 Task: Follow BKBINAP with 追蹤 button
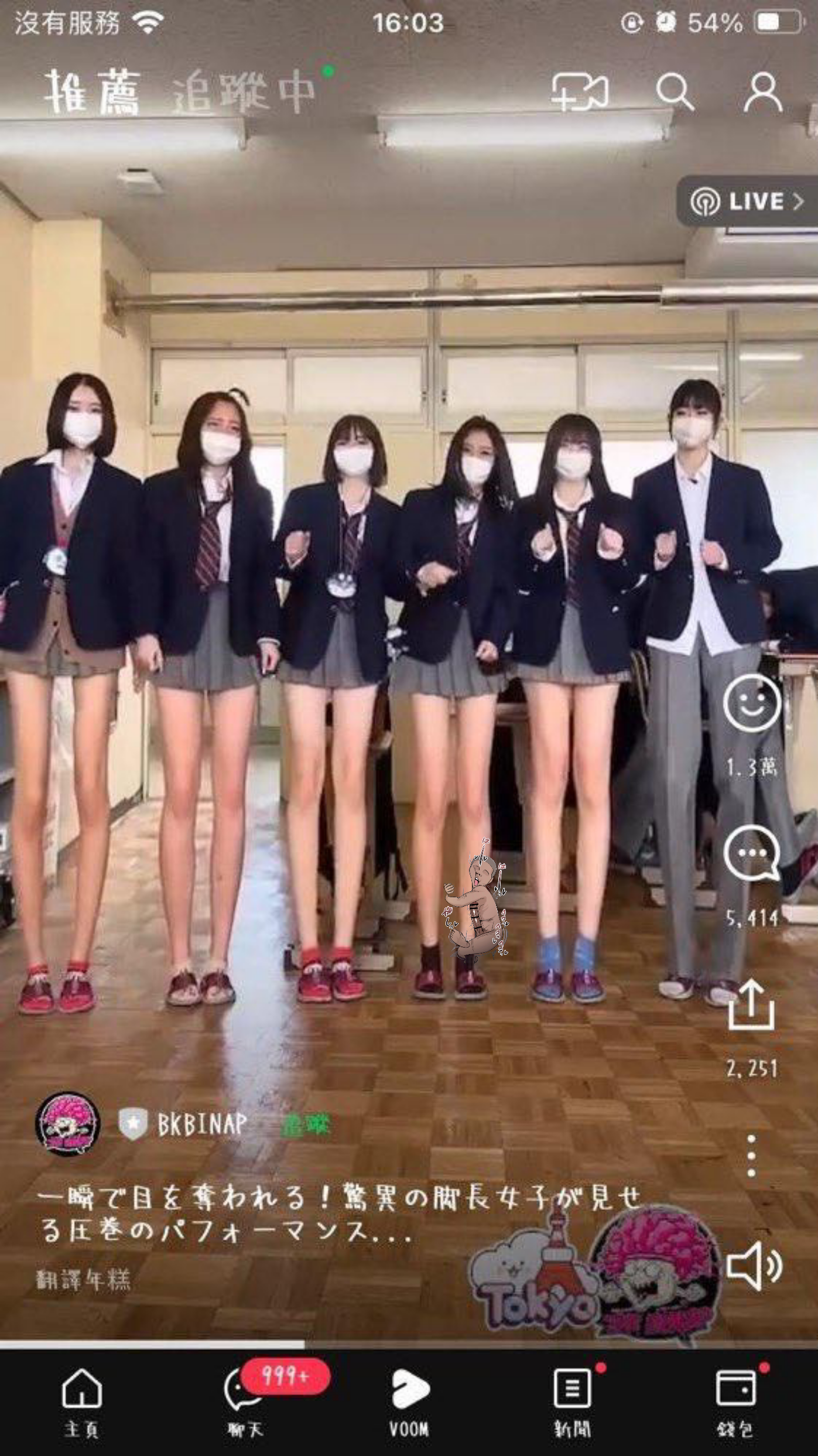[306, 1124]
